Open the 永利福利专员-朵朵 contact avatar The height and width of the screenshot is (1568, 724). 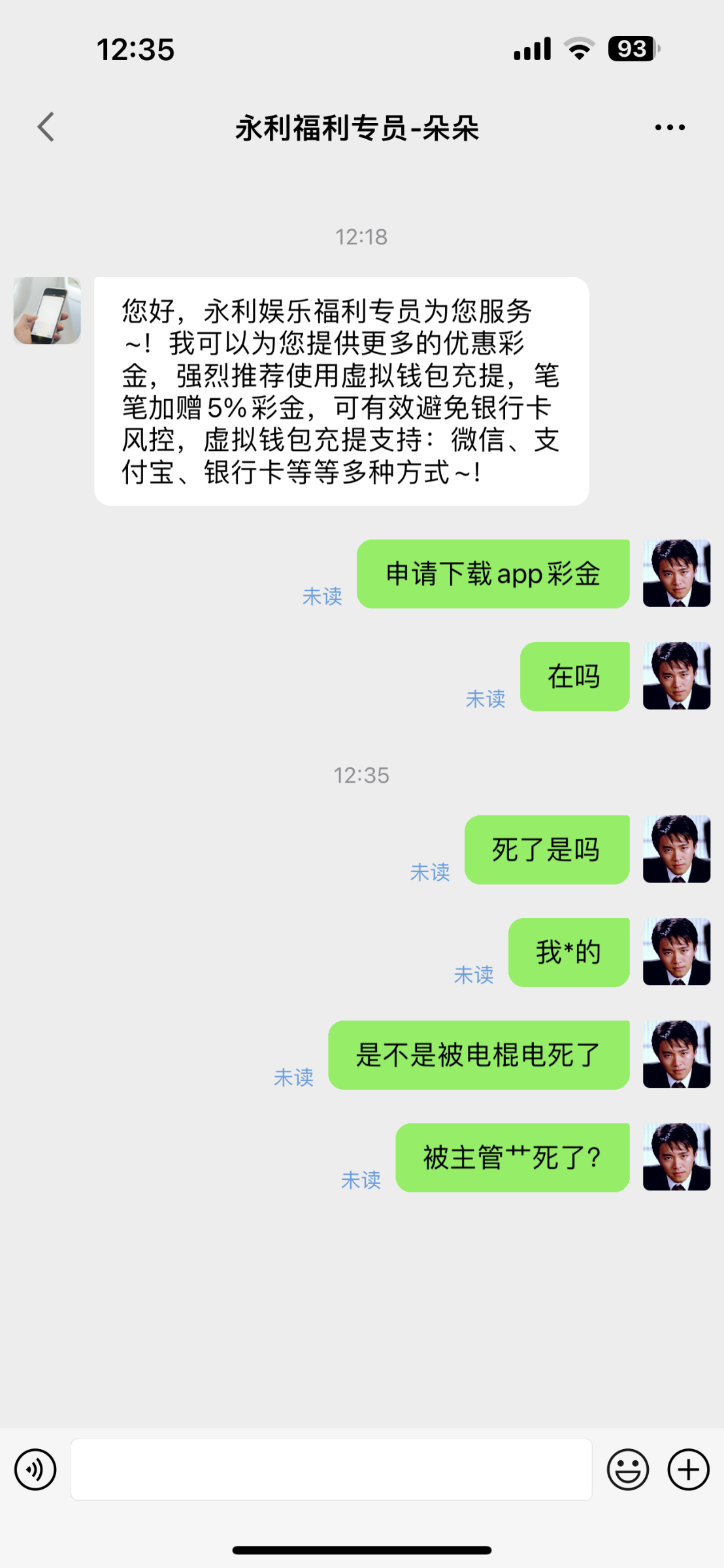[x=47, y=311]
